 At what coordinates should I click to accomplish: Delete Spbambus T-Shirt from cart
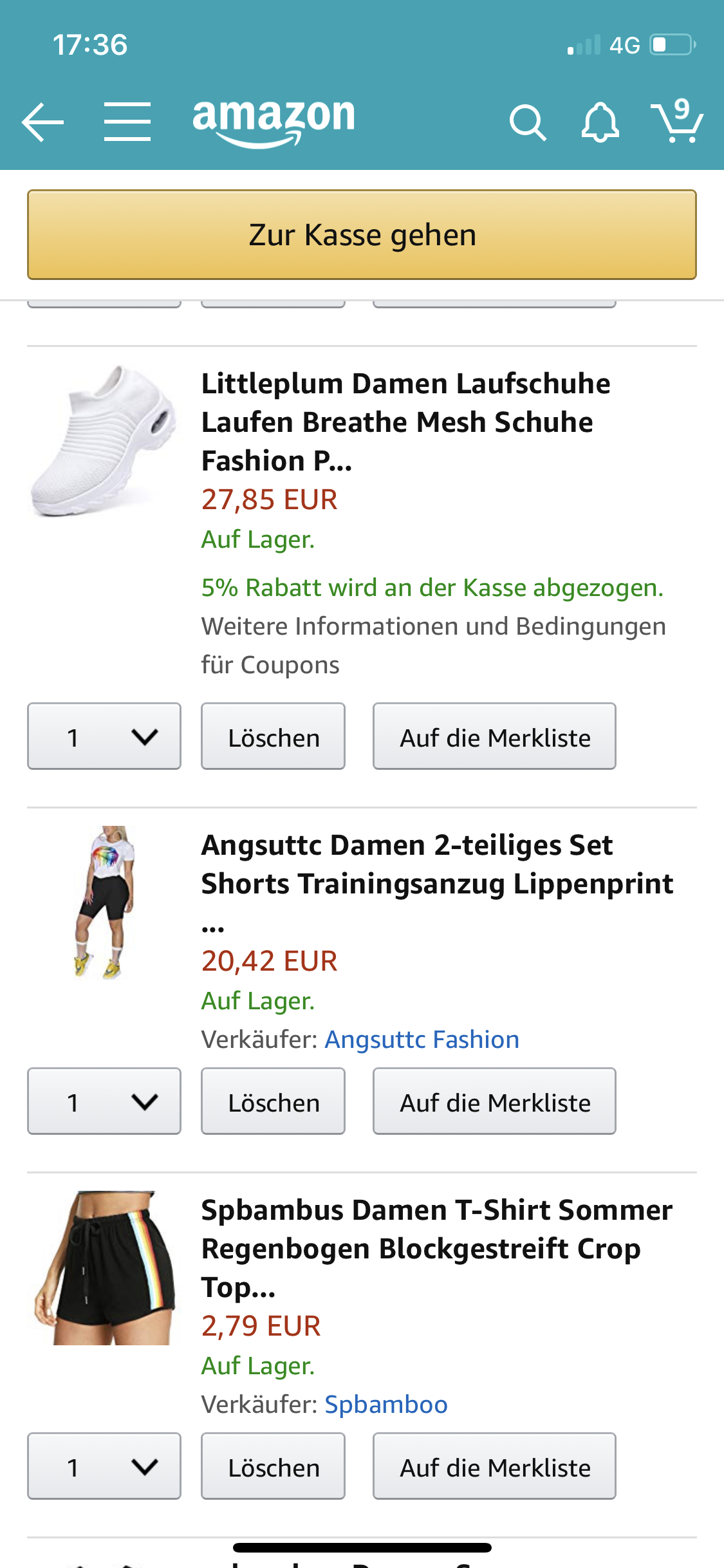coord(274,1466)
